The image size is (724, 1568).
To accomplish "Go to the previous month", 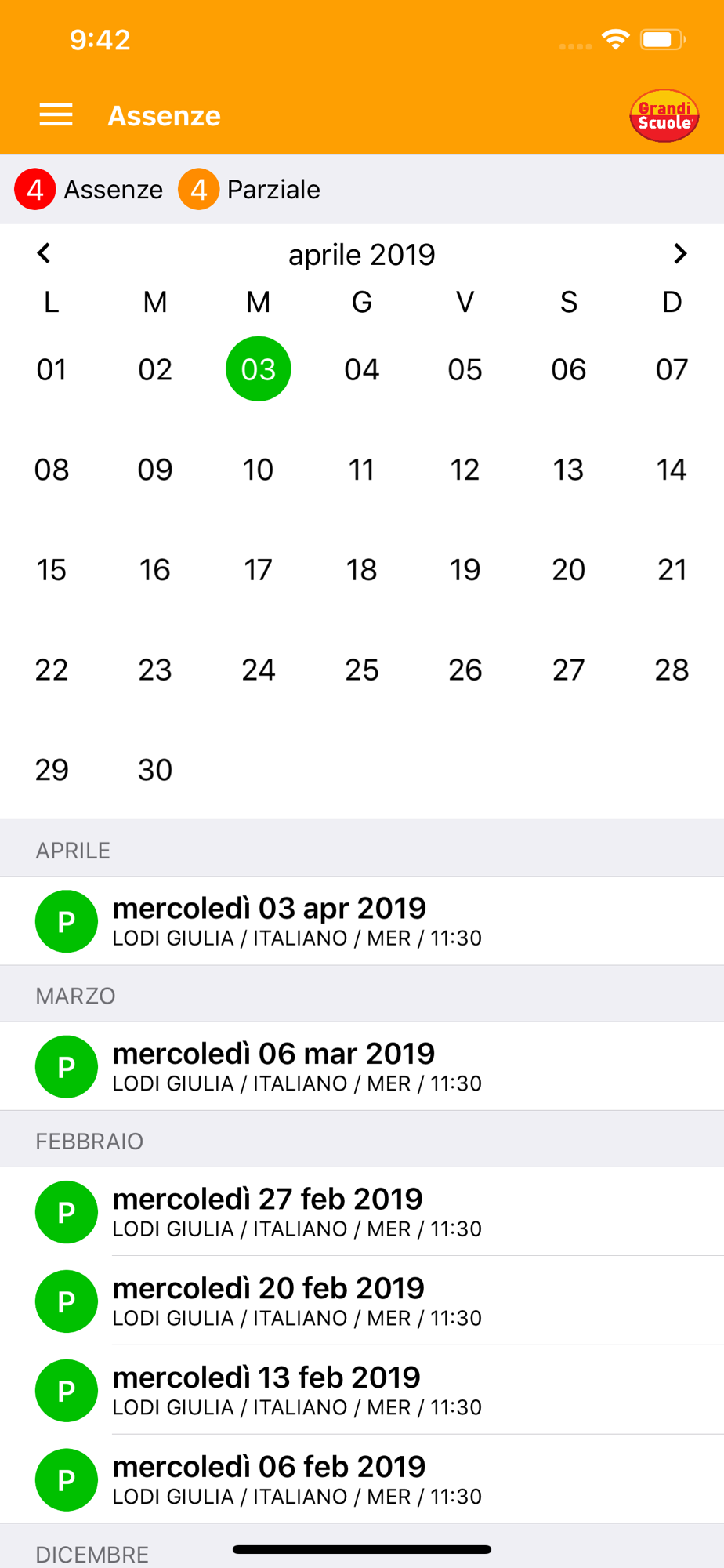I will (x=44, y=253).
